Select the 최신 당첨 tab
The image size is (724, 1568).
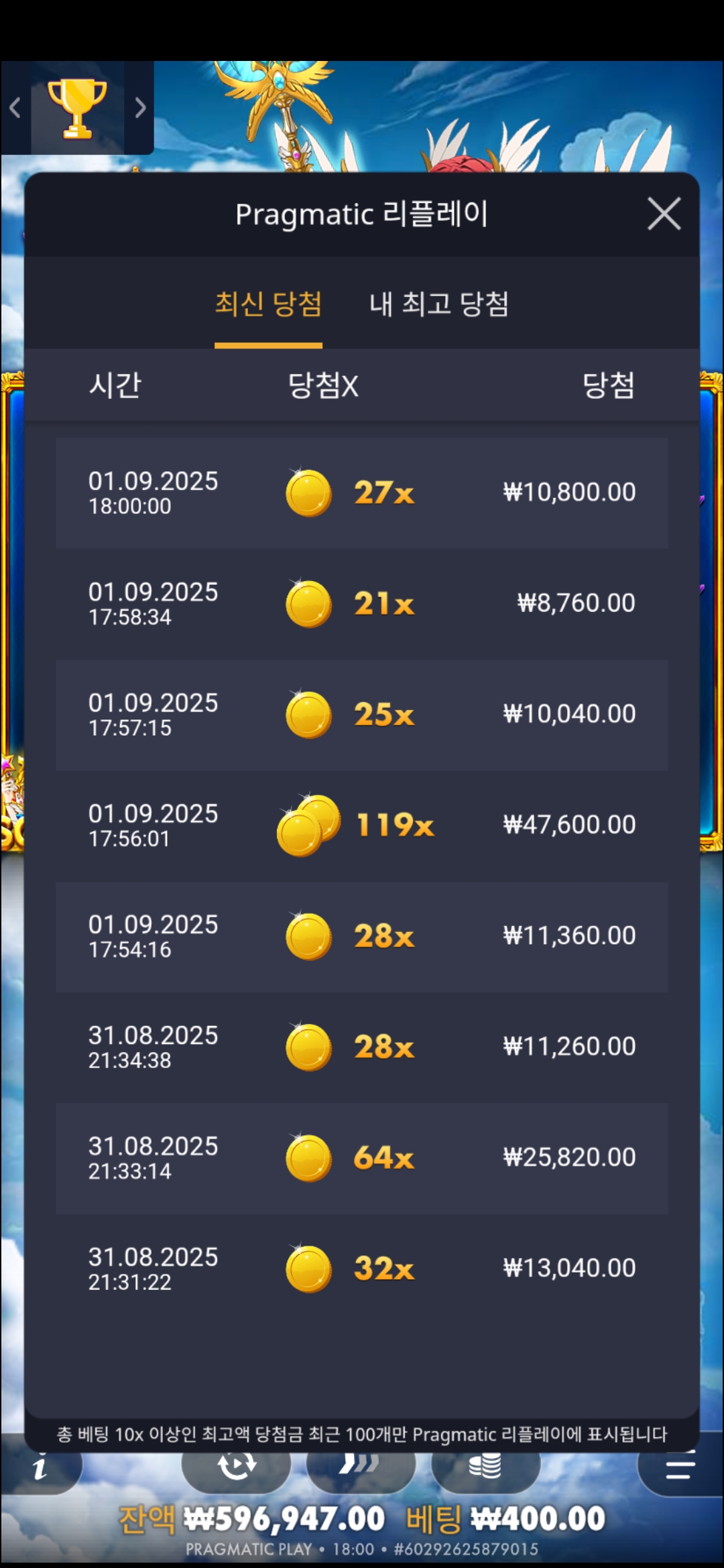268,305
